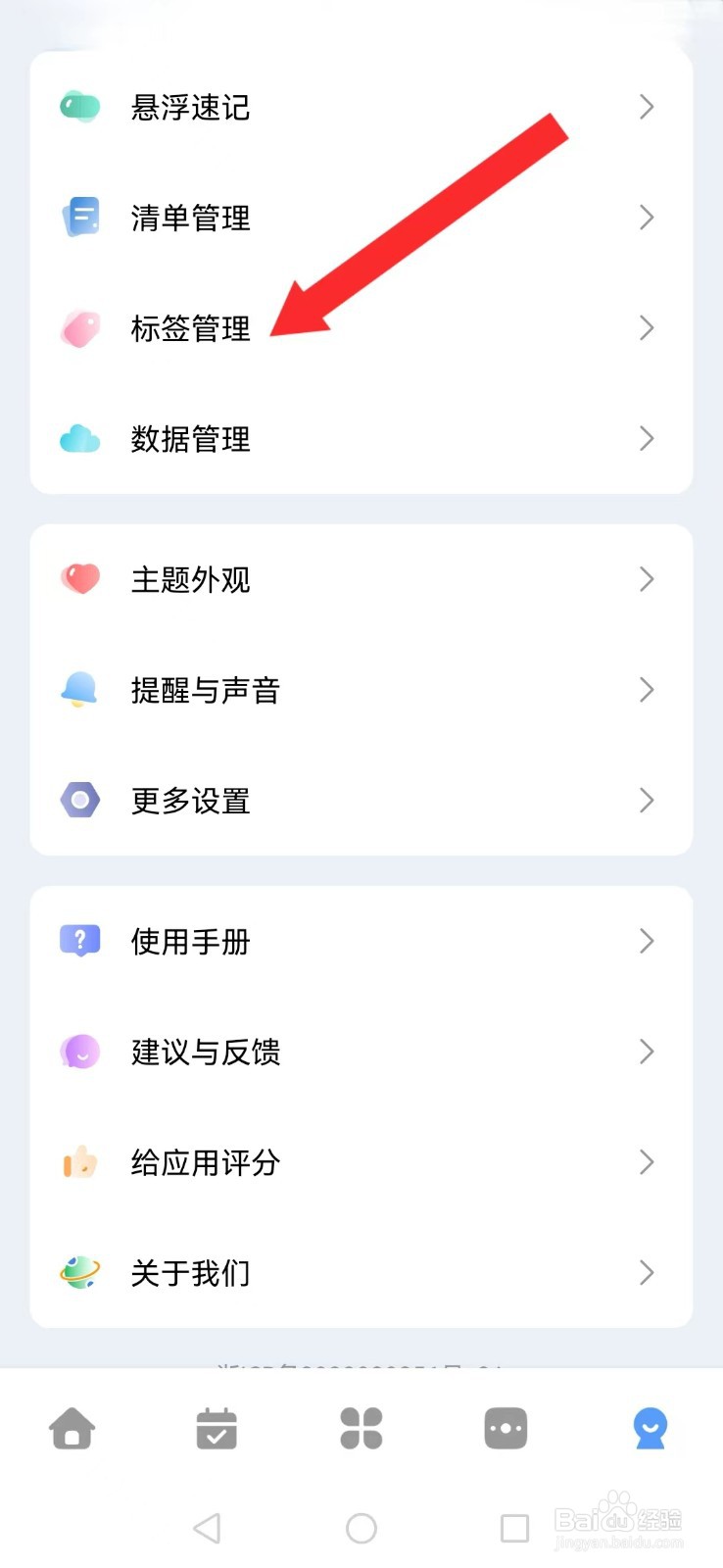Select 给应用评分
The height and width of the screenshot is (1568, 723).
[361, 1163]
